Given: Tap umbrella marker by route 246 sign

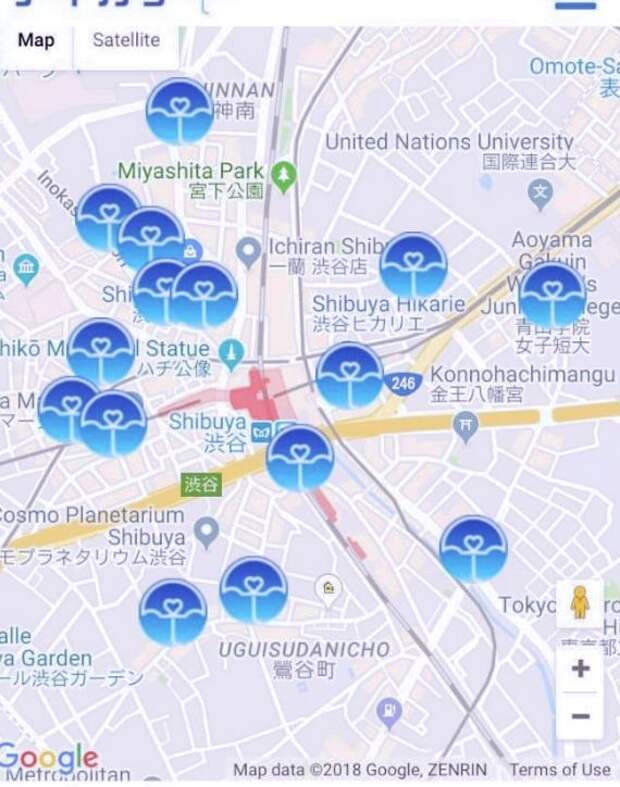Looking at the screenshot, I should (349, 375).
